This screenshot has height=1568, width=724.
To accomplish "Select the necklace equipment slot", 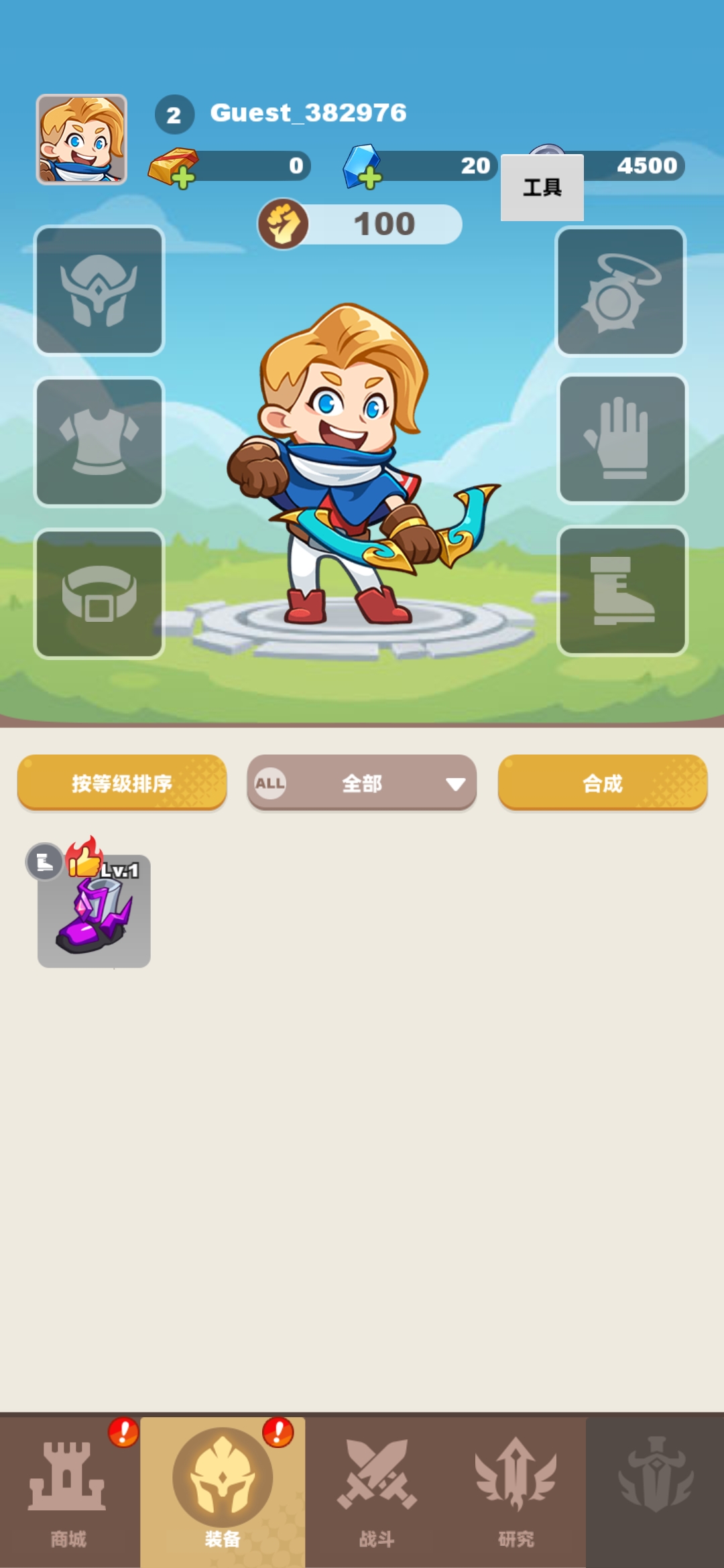I will (x=620, y=291).
